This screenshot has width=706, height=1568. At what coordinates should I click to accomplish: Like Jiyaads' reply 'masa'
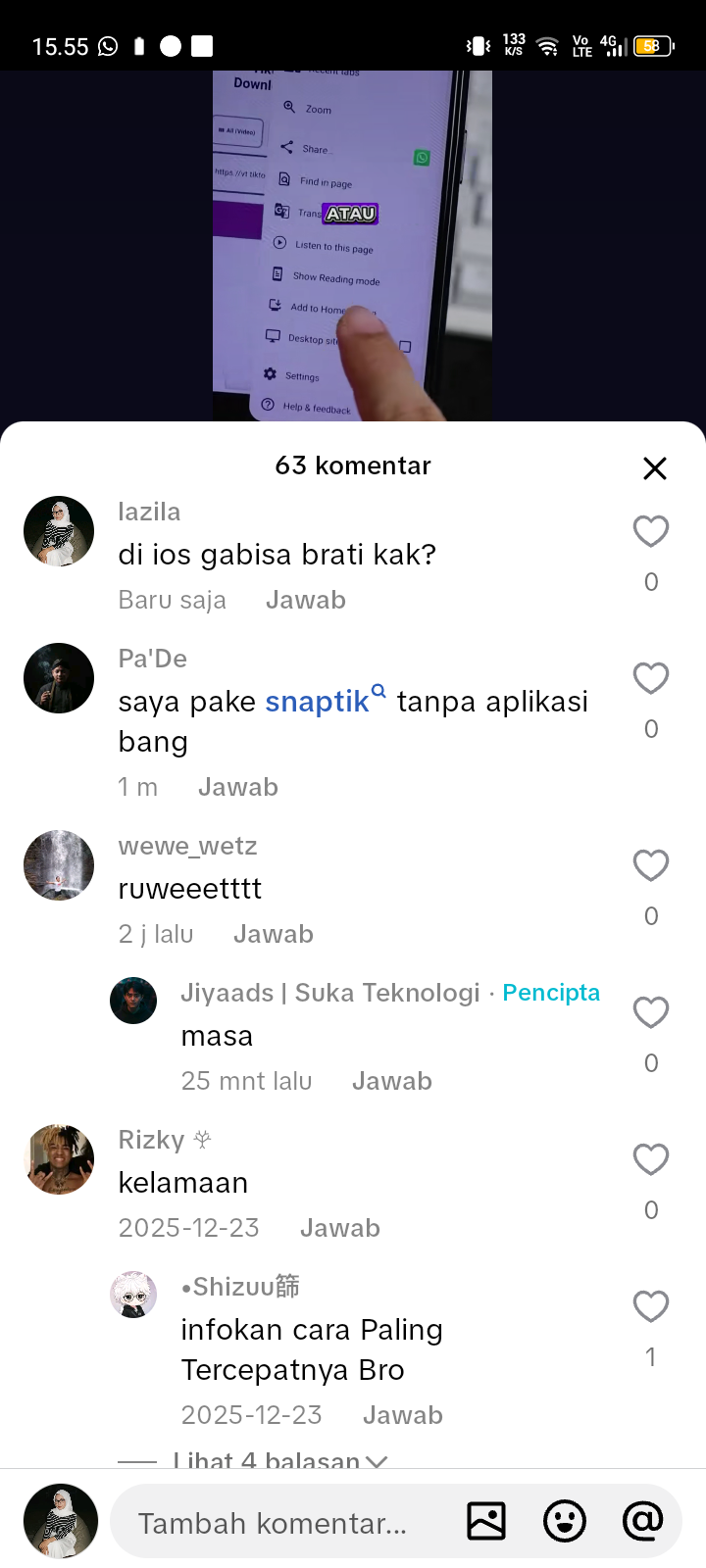[651, 1012]
